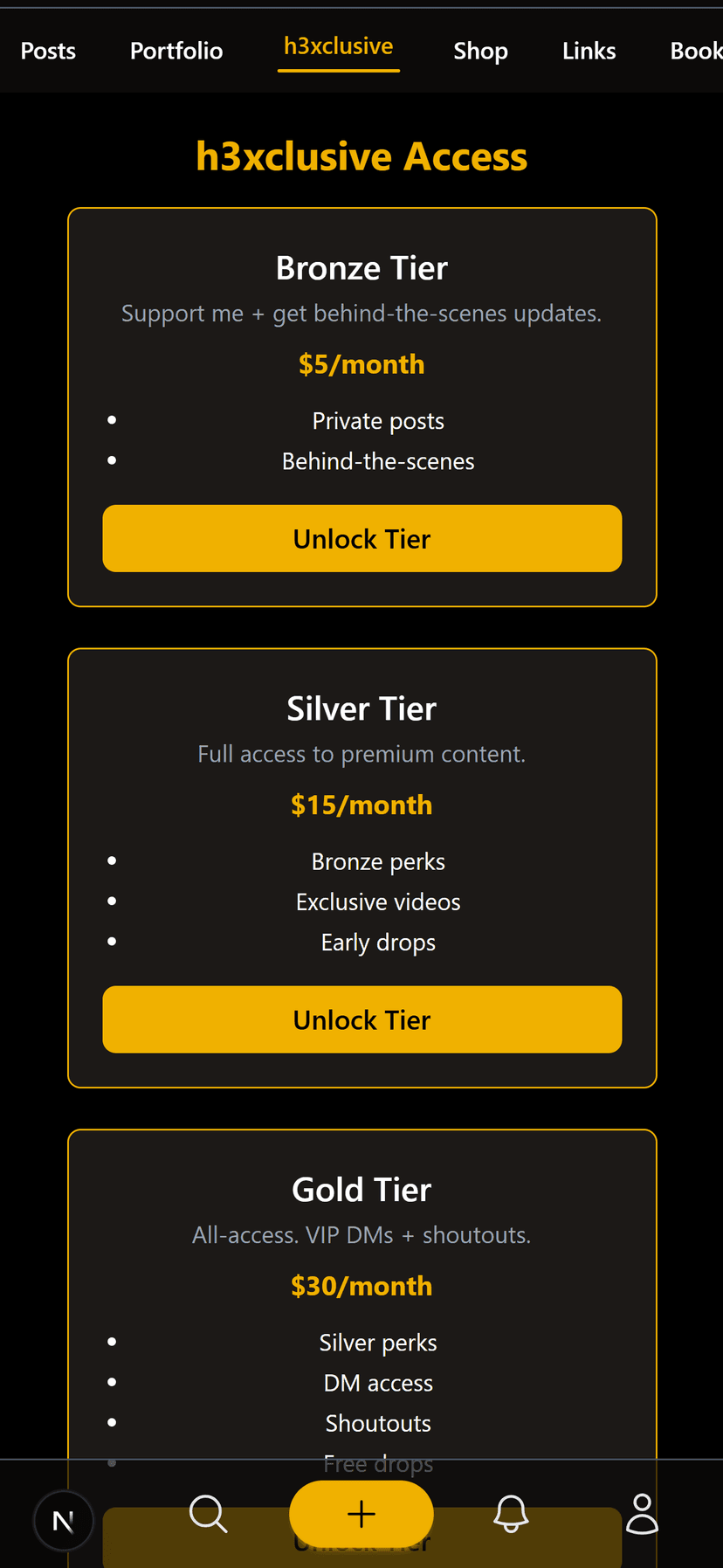Switch to the Posts tab
This screenshot has height=1568, width=723.
click(48, 51)
